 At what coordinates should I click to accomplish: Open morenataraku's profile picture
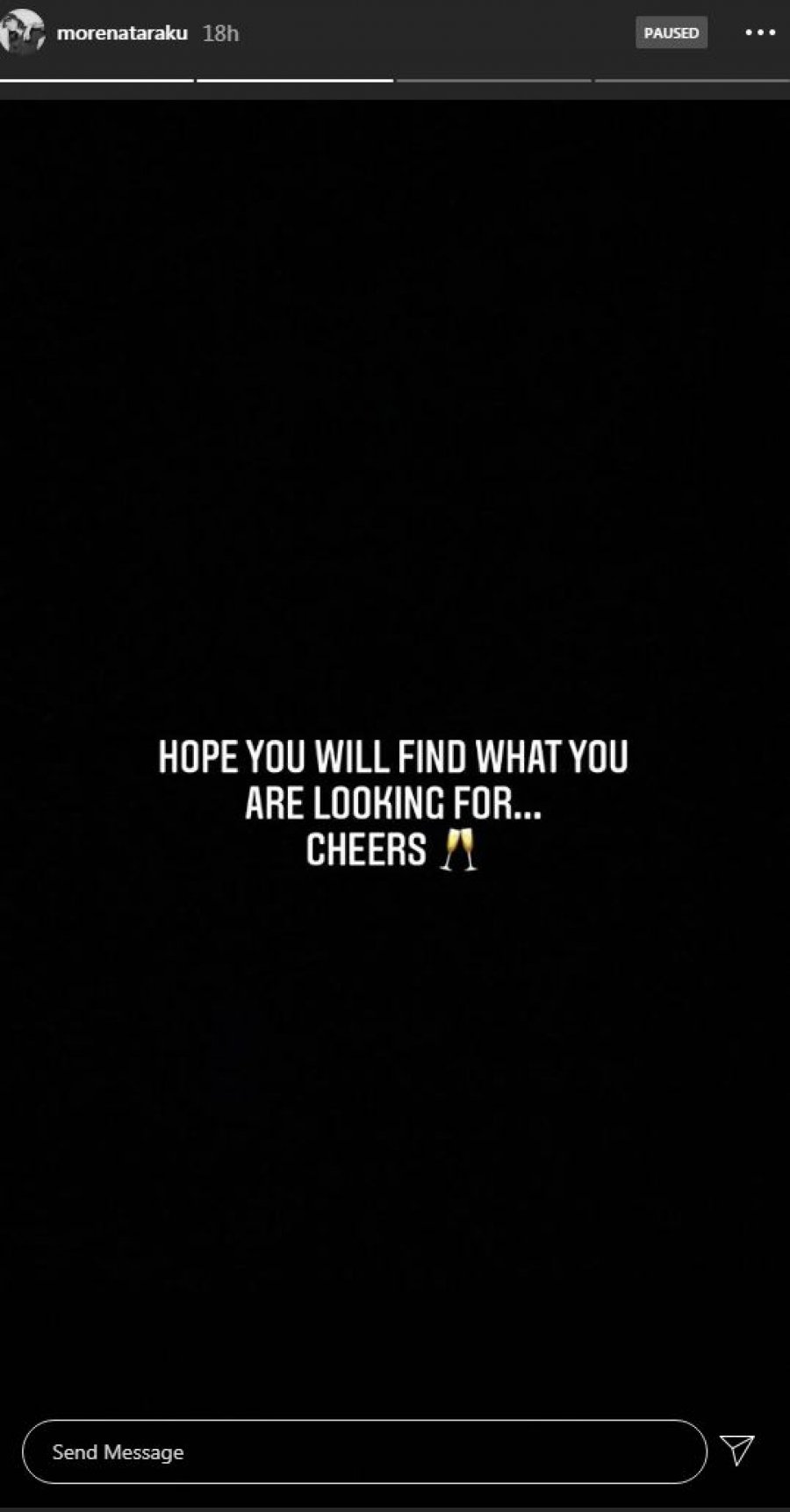click(22, 32)
